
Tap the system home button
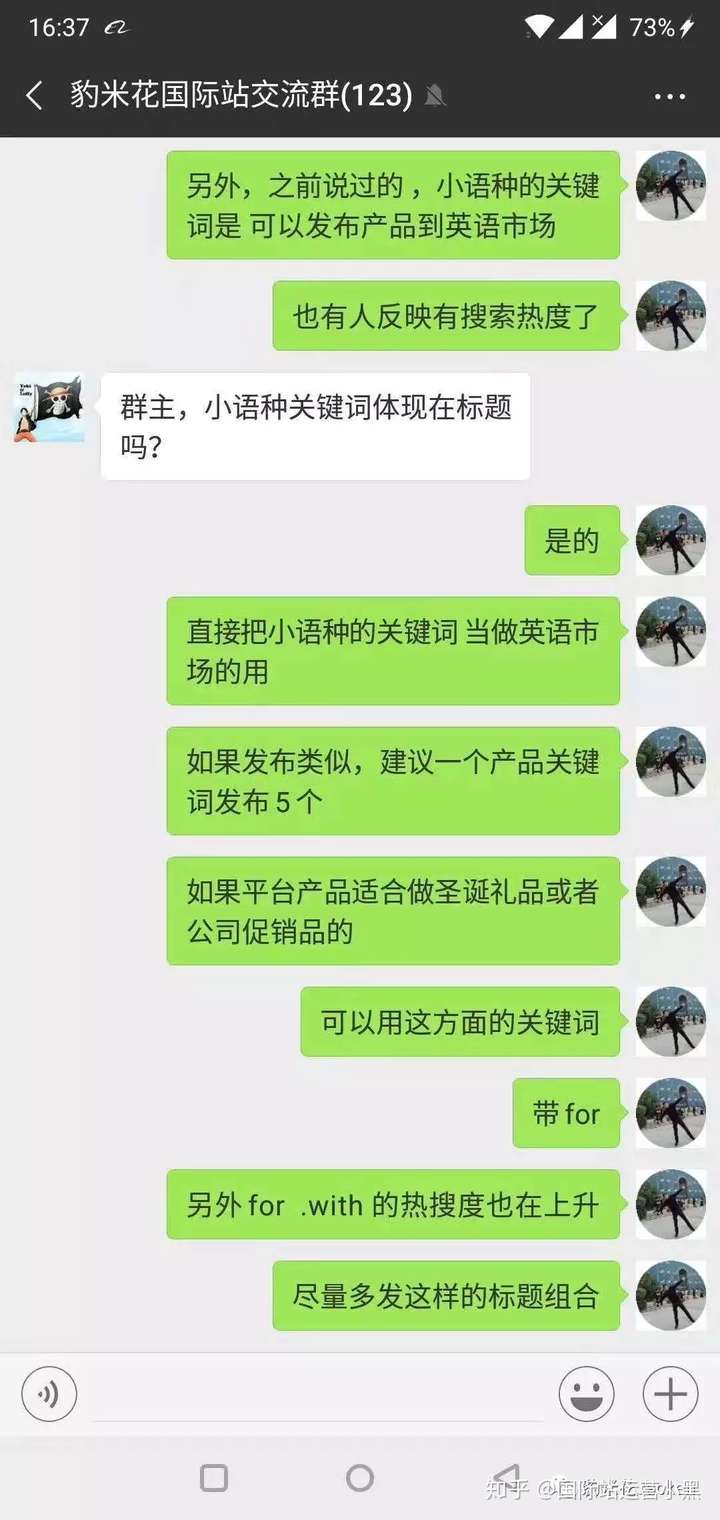(x=360, y=1478)
